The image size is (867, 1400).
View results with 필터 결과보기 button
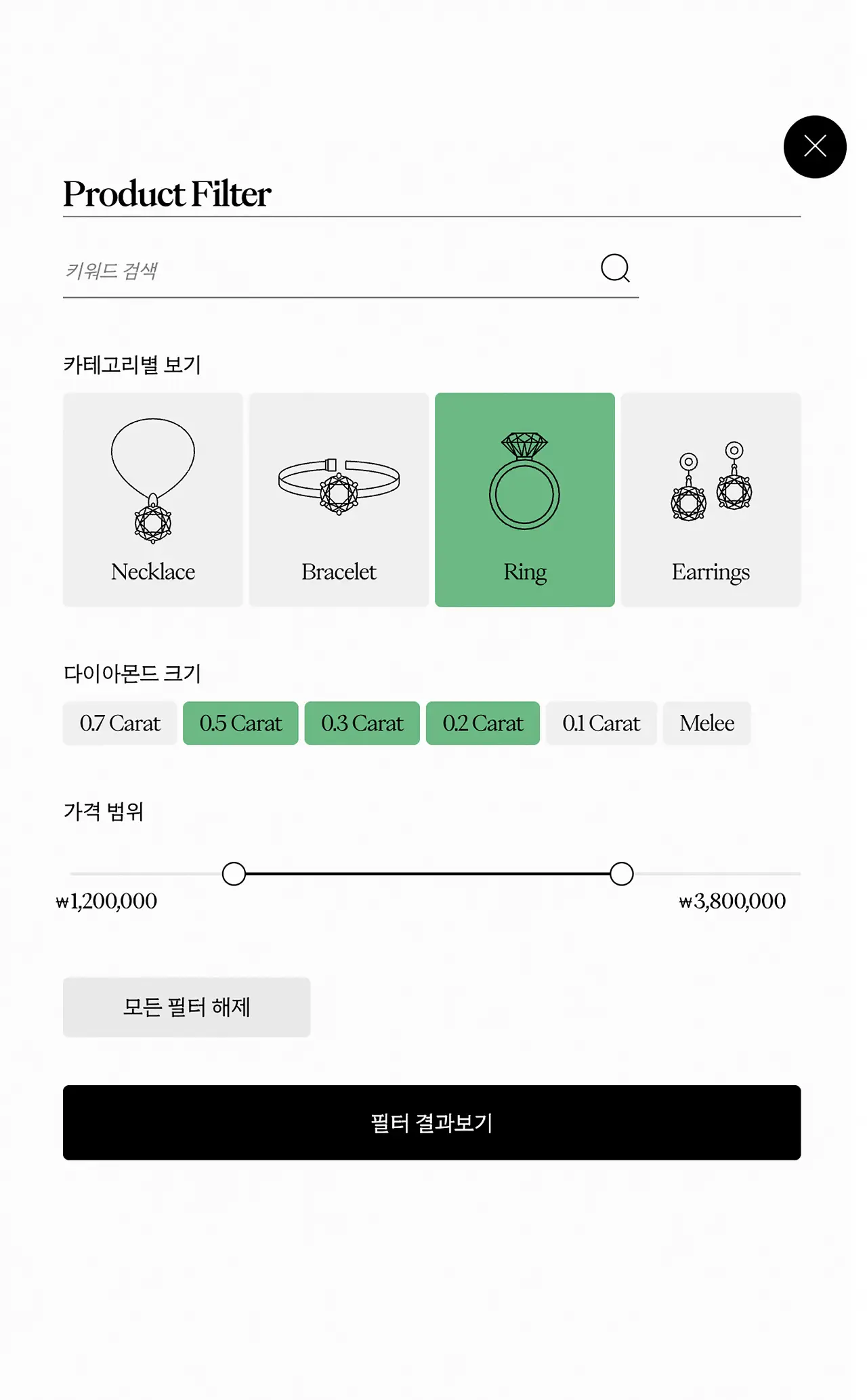pyautogui.click(x=432, y=1122)
